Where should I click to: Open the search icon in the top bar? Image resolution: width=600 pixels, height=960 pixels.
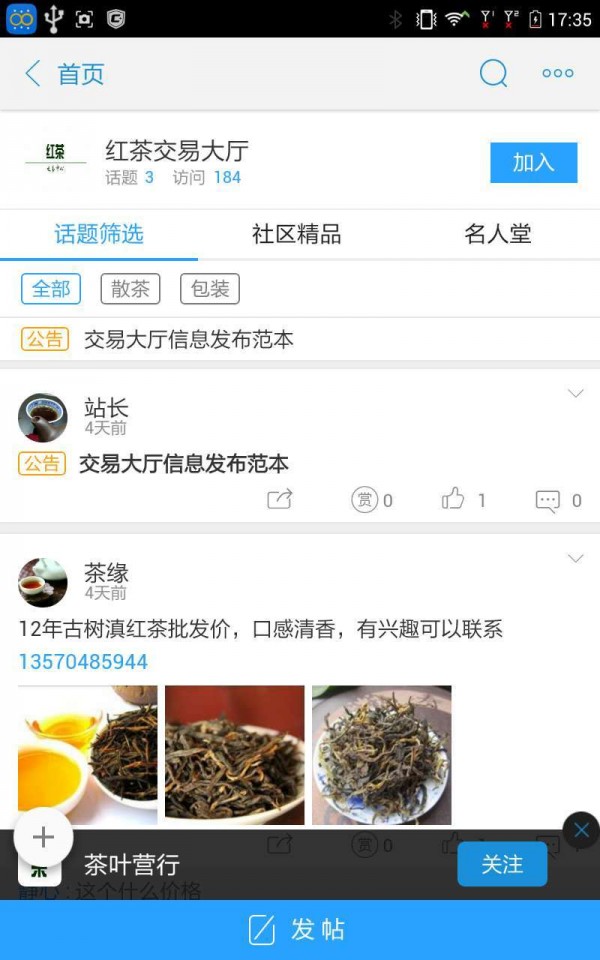pyautogui.click(x=493, y=73)
